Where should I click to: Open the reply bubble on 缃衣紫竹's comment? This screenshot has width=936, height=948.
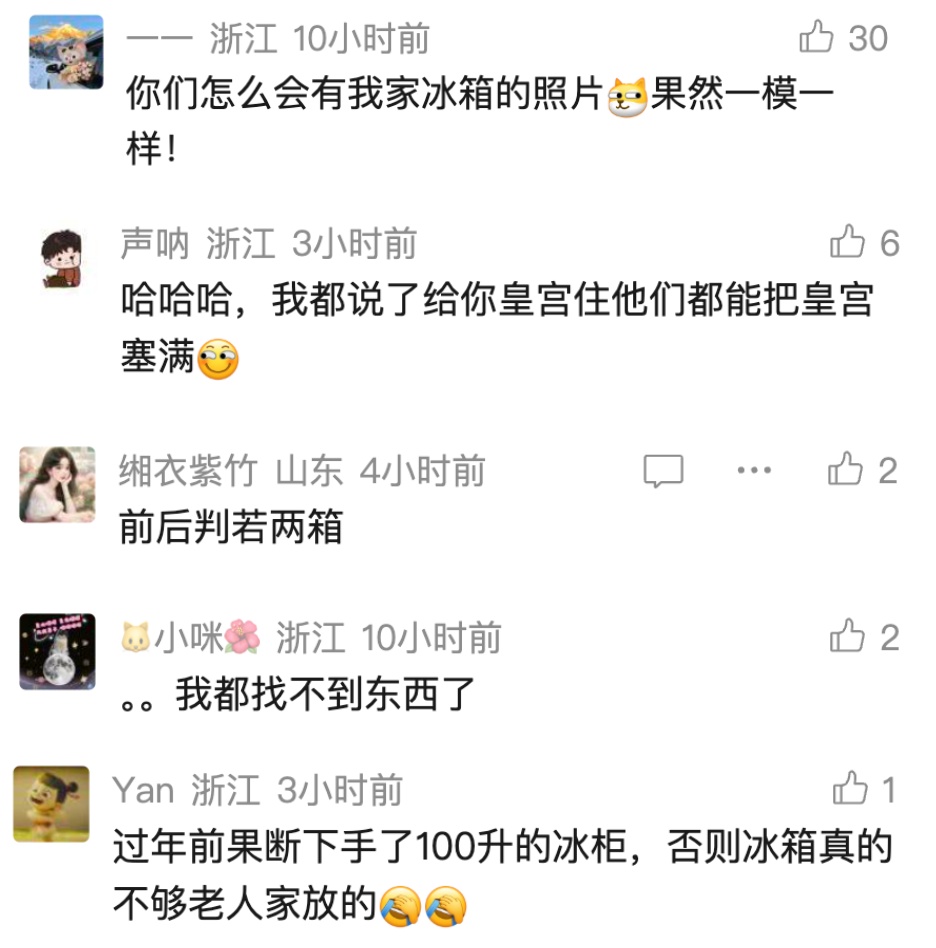(665, 471)
